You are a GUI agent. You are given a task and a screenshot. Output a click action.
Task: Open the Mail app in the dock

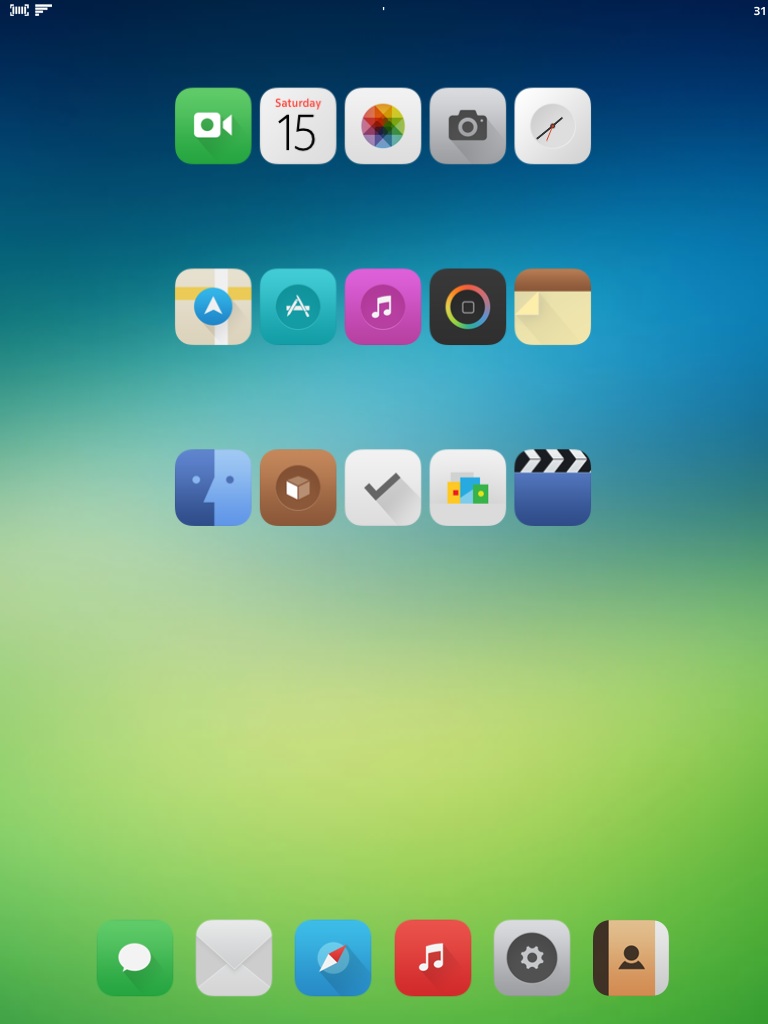[x=234, y=958]
